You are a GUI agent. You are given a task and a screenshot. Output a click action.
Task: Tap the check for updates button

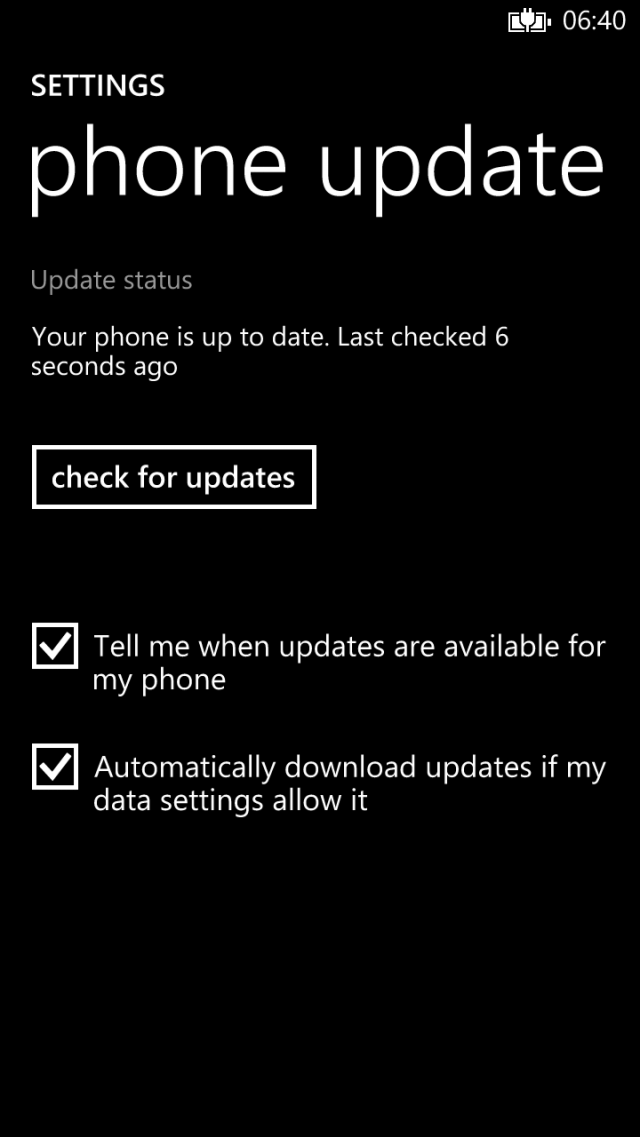[x=174, y=477]
